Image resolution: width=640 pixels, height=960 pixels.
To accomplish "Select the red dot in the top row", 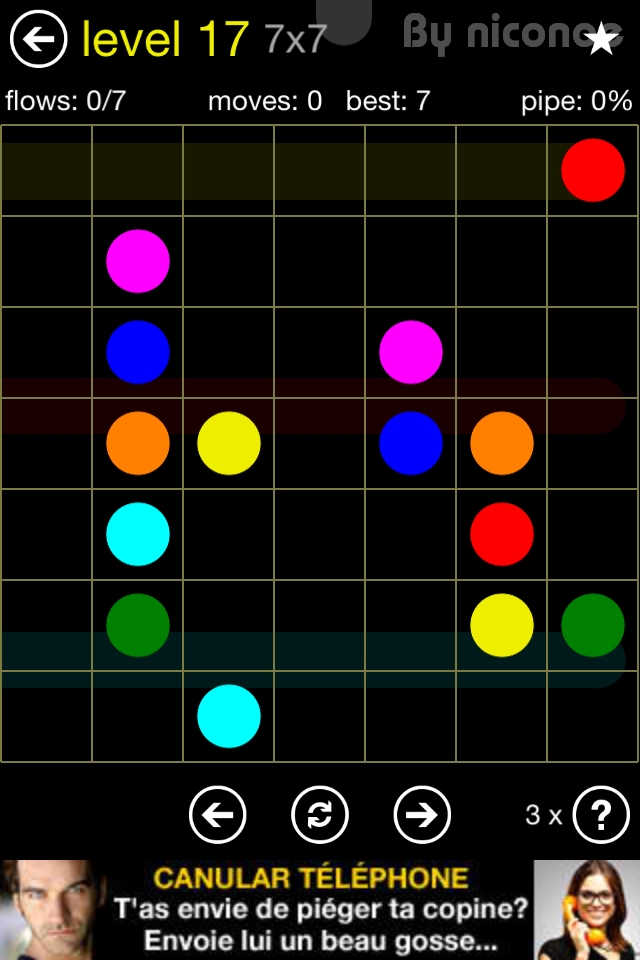I will coord(593,170).
